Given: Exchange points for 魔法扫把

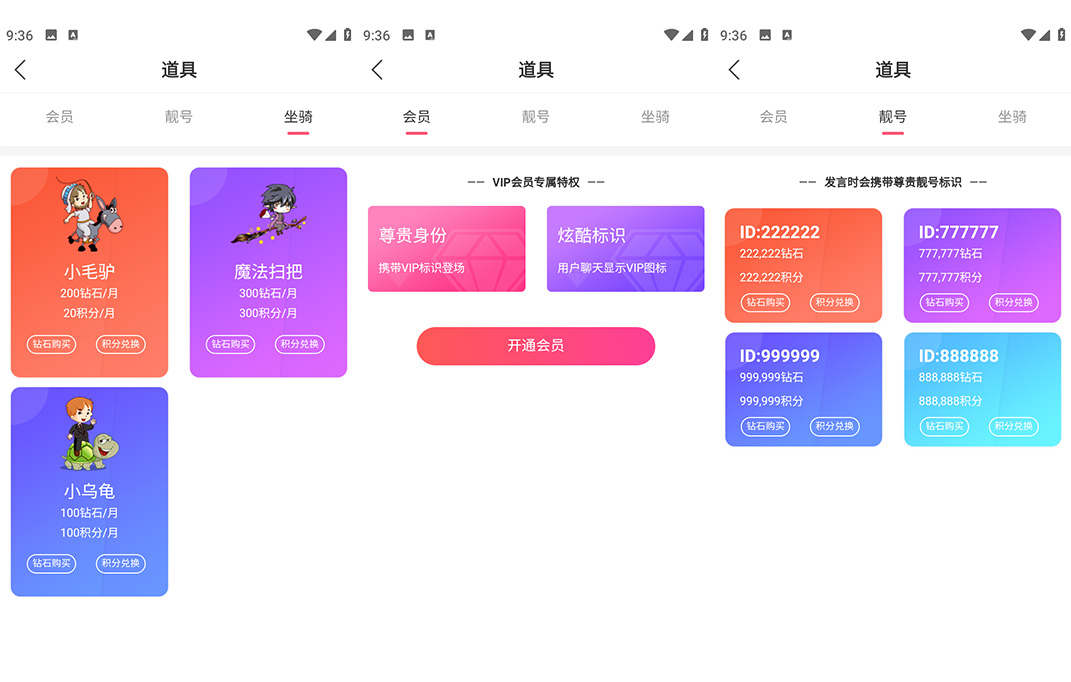Looking at the screenshot, I should pyautogui.click(x=299, y=344).
